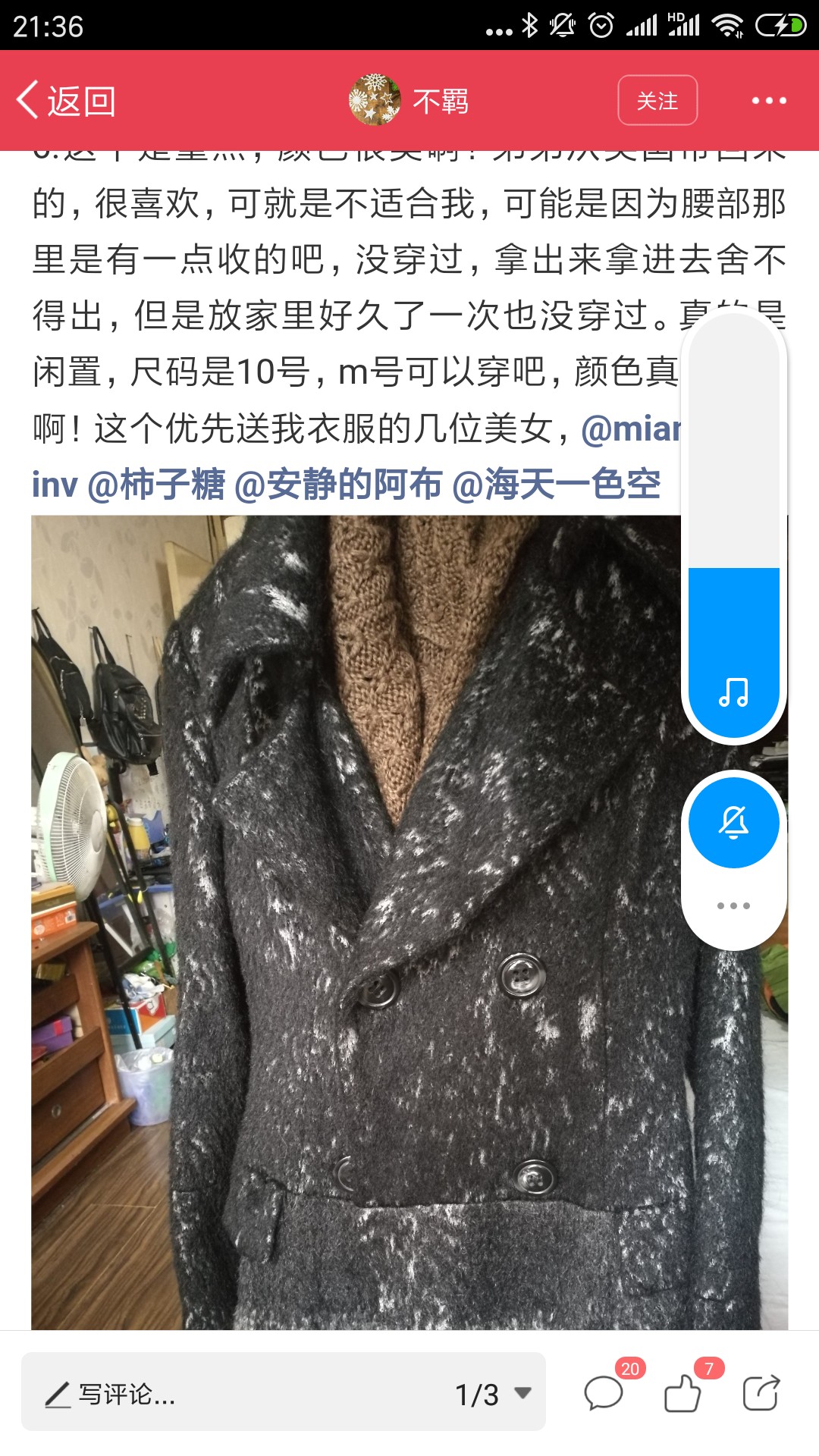Open the @柿子糖 mention link
819x1456 pixels.
(156, 484)
